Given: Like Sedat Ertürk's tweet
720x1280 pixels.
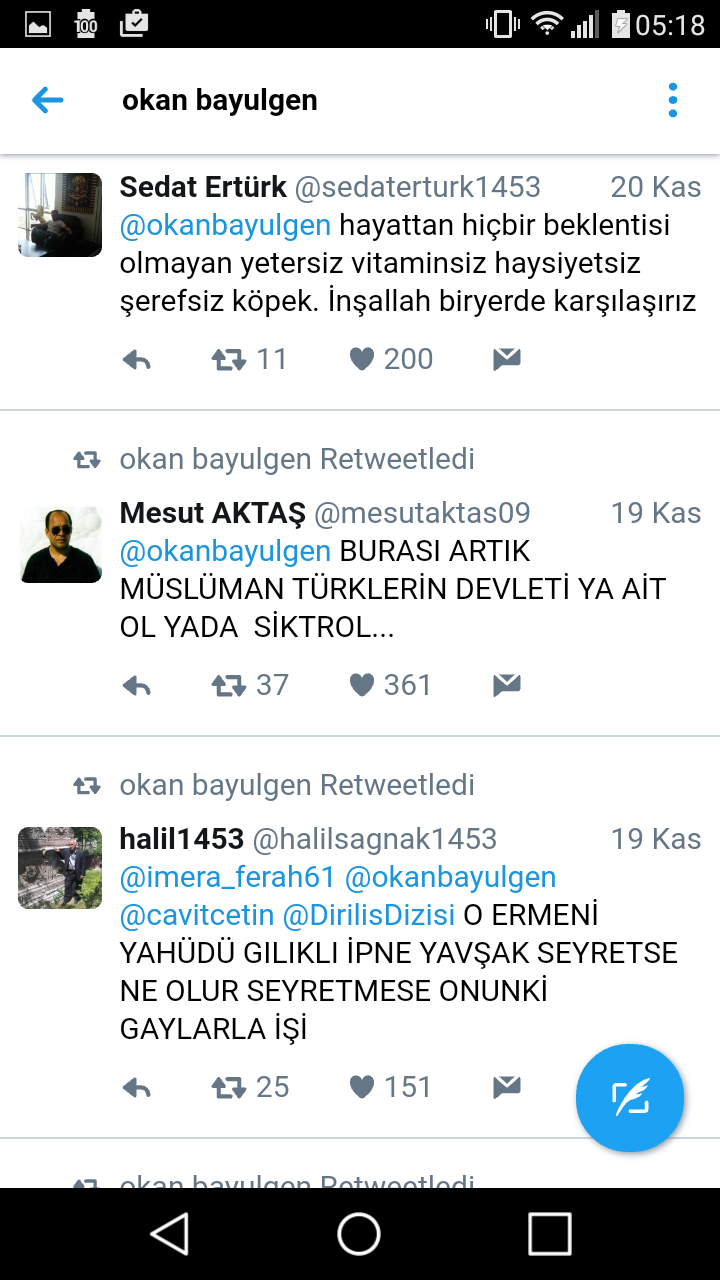Looking at the screenshot, I should (361, 360).
